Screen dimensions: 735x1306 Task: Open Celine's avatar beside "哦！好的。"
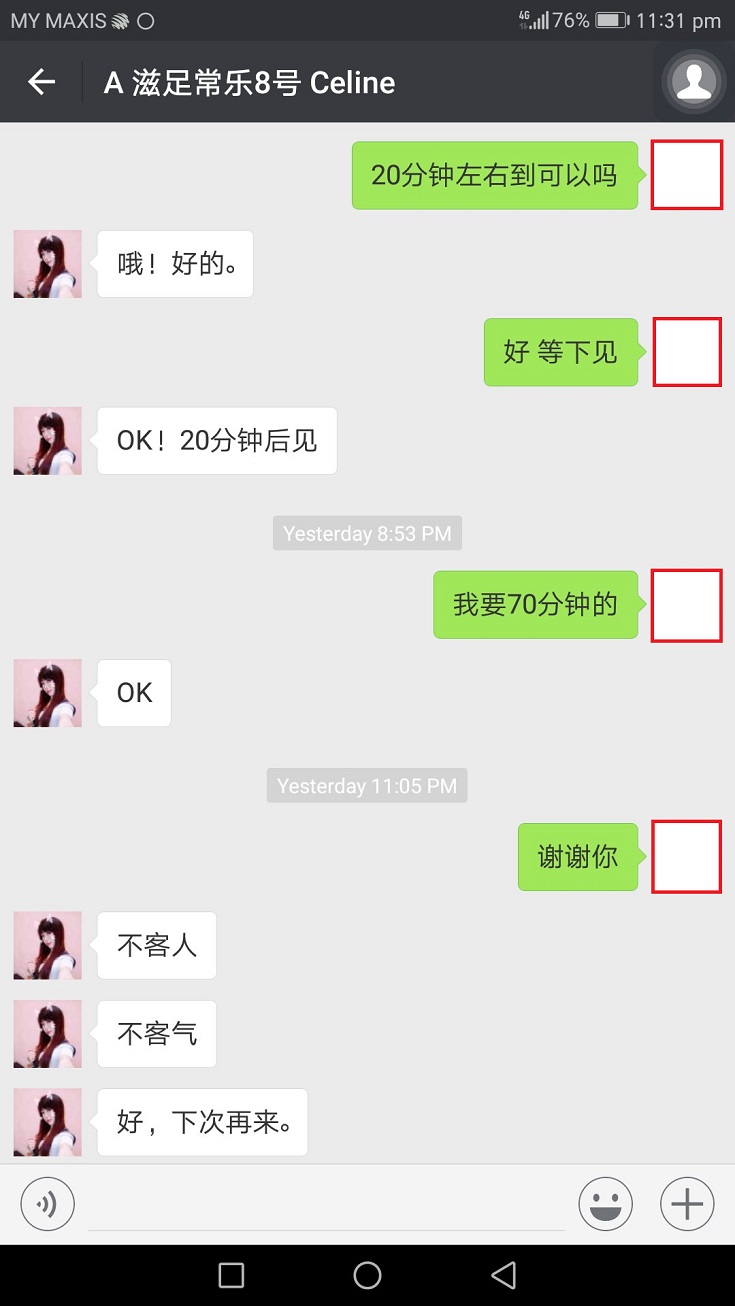pos(47,264)
